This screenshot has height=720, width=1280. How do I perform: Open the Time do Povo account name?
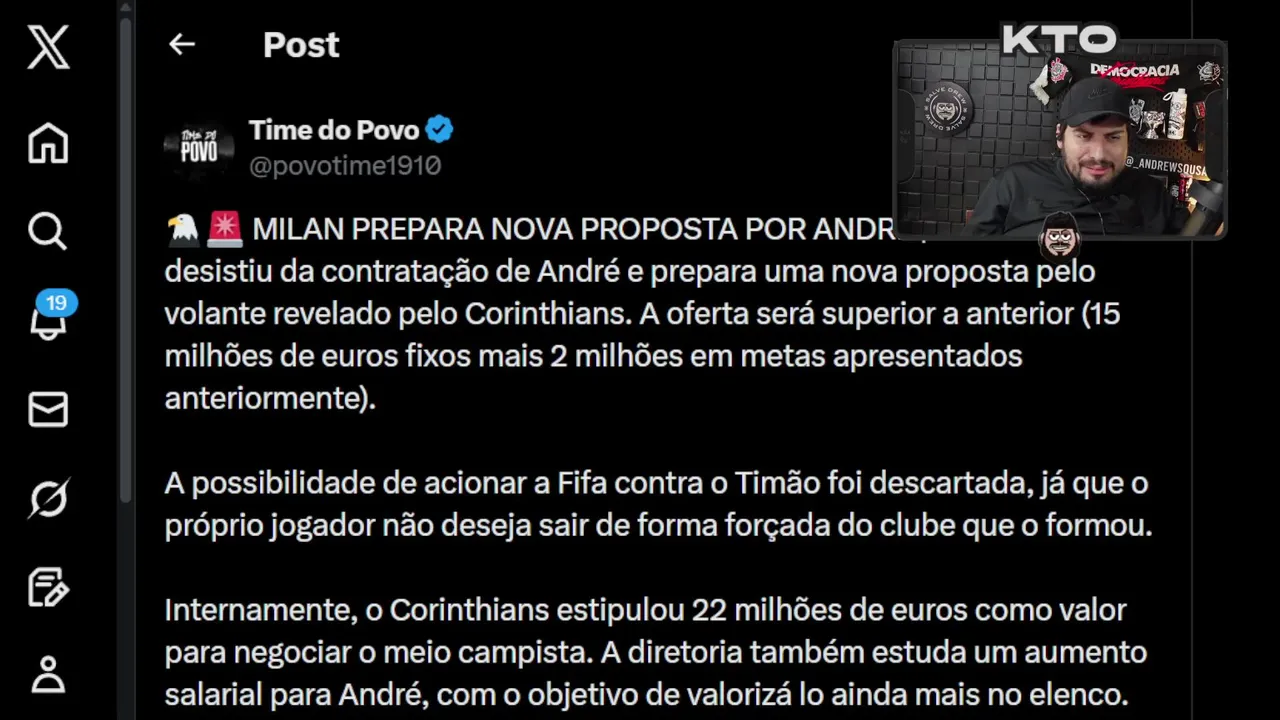[334, 129]
